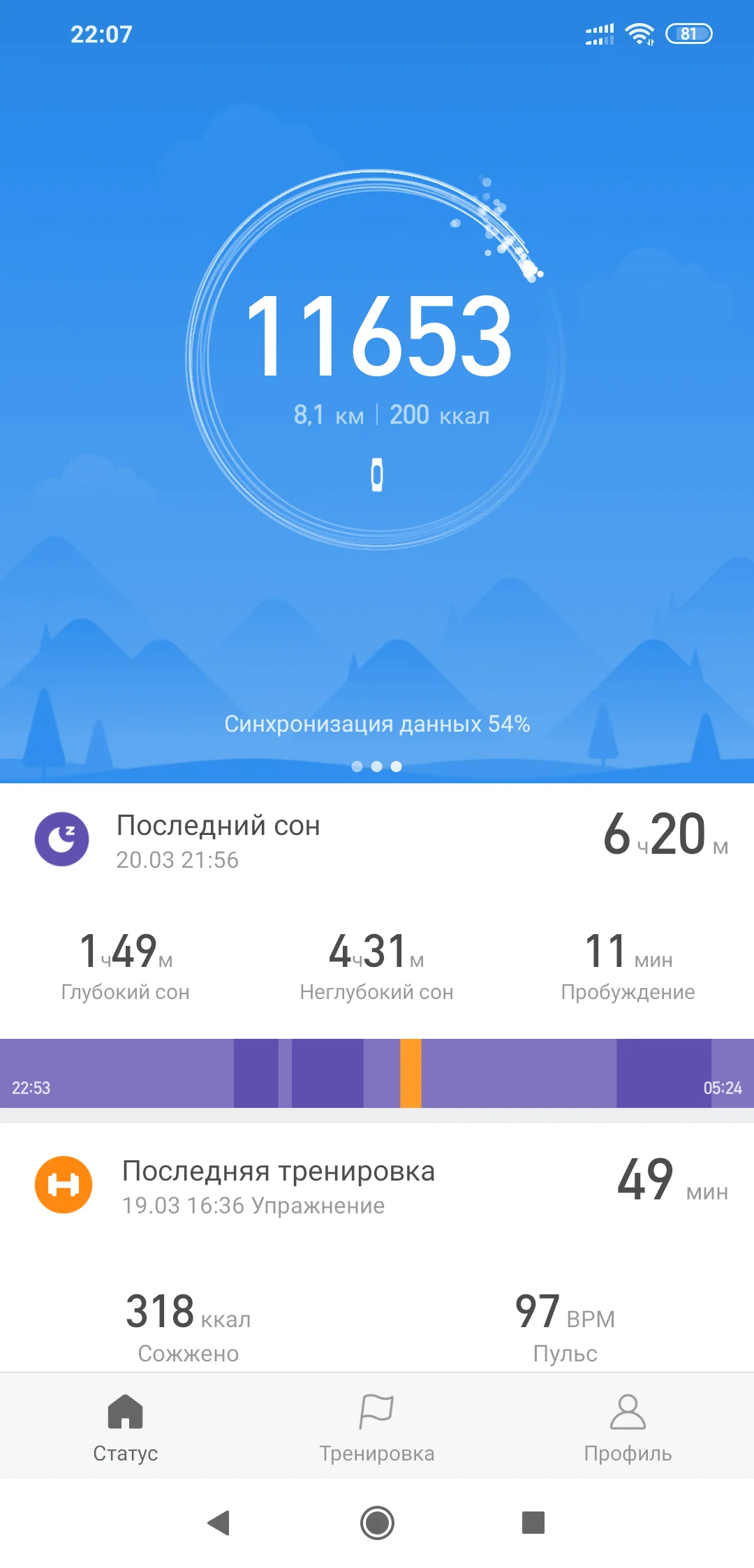Open the Последний сон sleep card
Screen dimensions: 754x1568
coord(279,838)
